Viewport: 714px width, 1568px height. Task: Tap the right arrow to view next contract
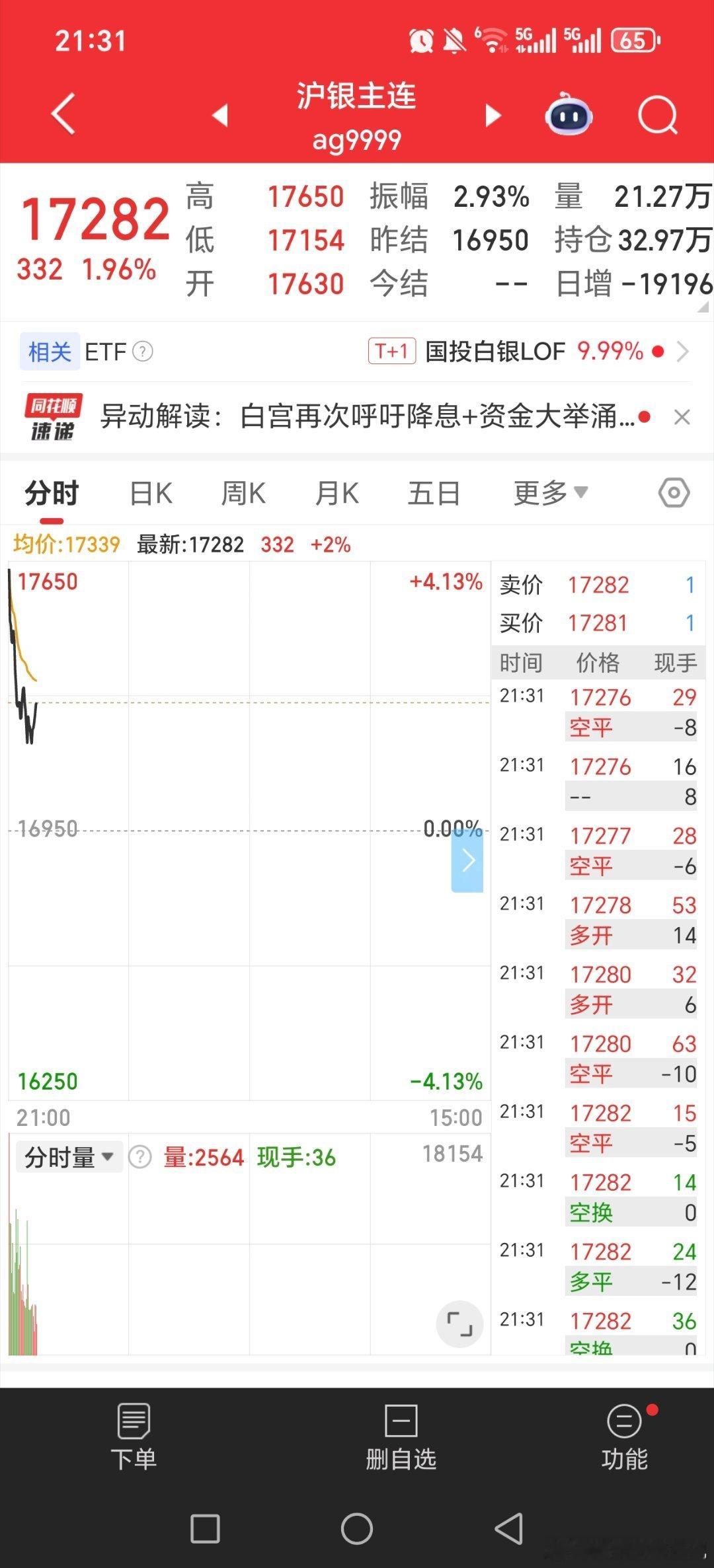pyautogui.click(x=493, y=114)
